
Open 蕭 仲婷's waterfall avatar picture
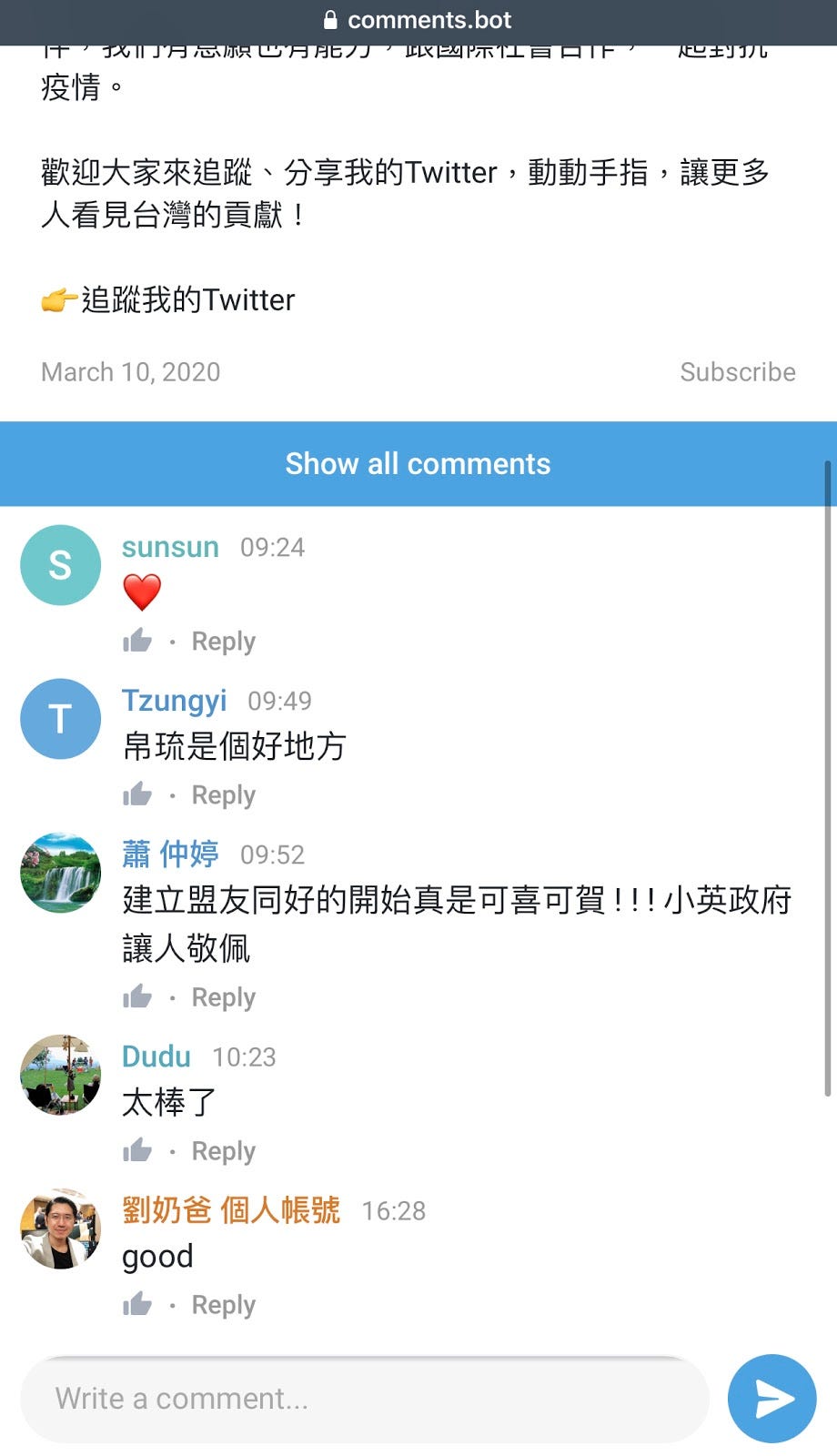pos(60,872)
